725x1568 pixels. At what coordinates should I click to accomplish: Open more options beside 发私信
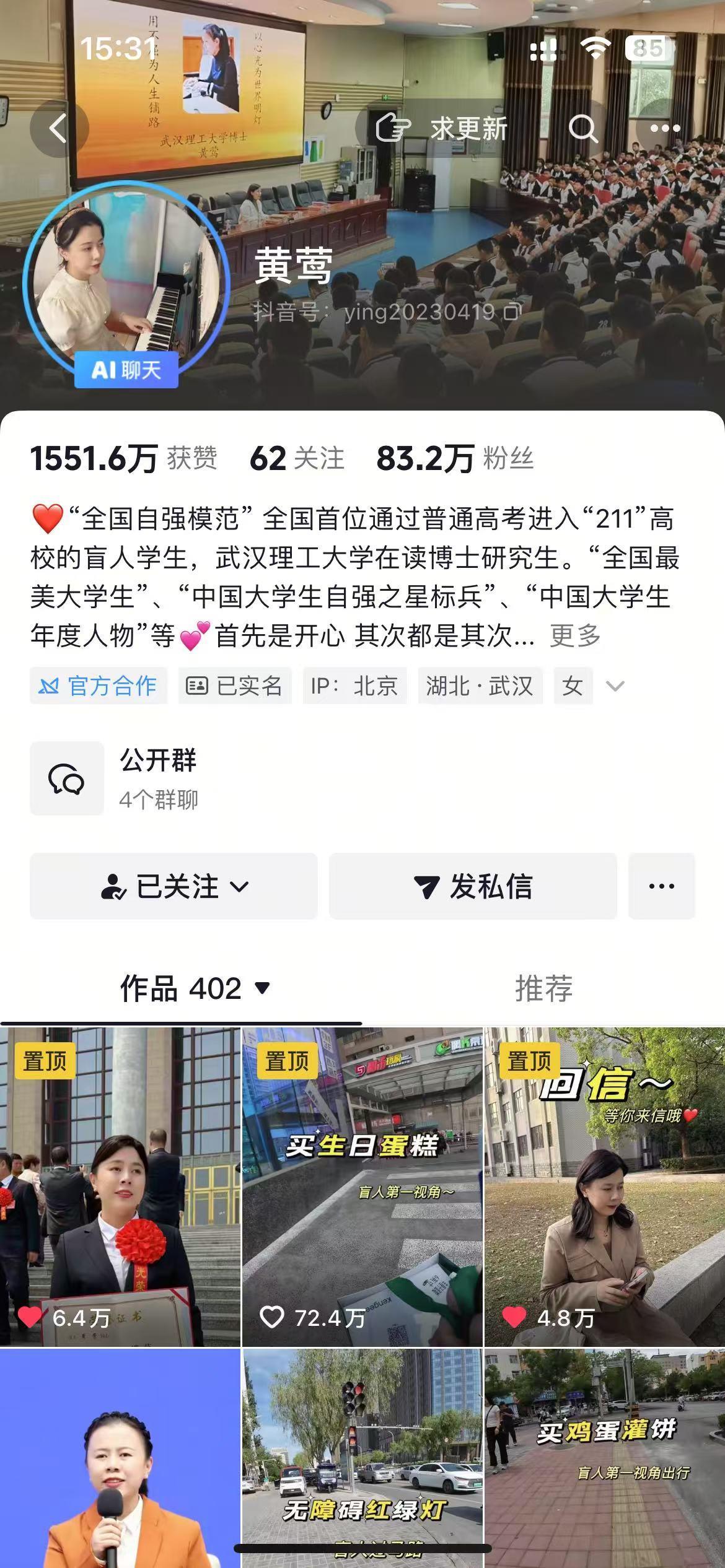click(661, 886)
